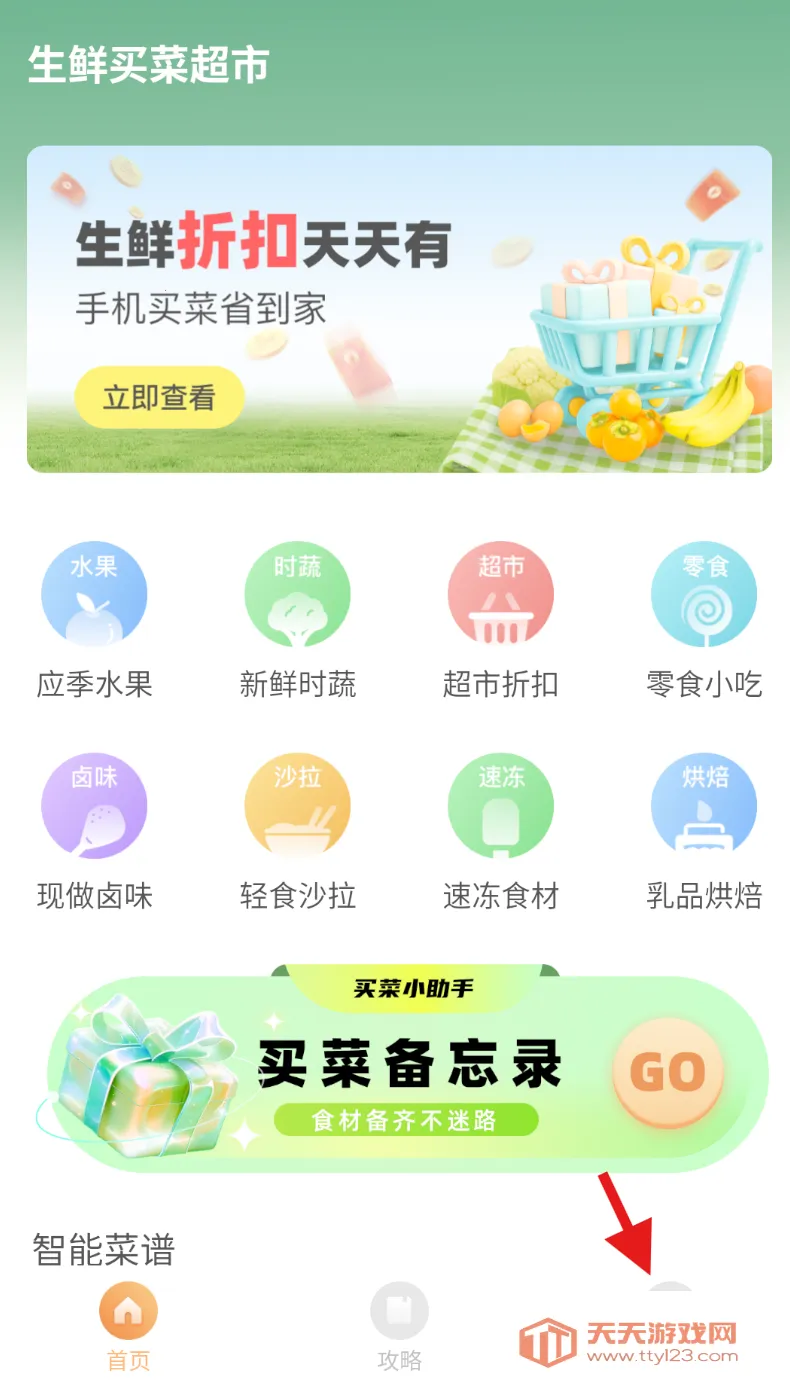Screen dimensions: 790x1384
Task: Open the 速冻食材 popsicle icon
Action: [501, 805]
